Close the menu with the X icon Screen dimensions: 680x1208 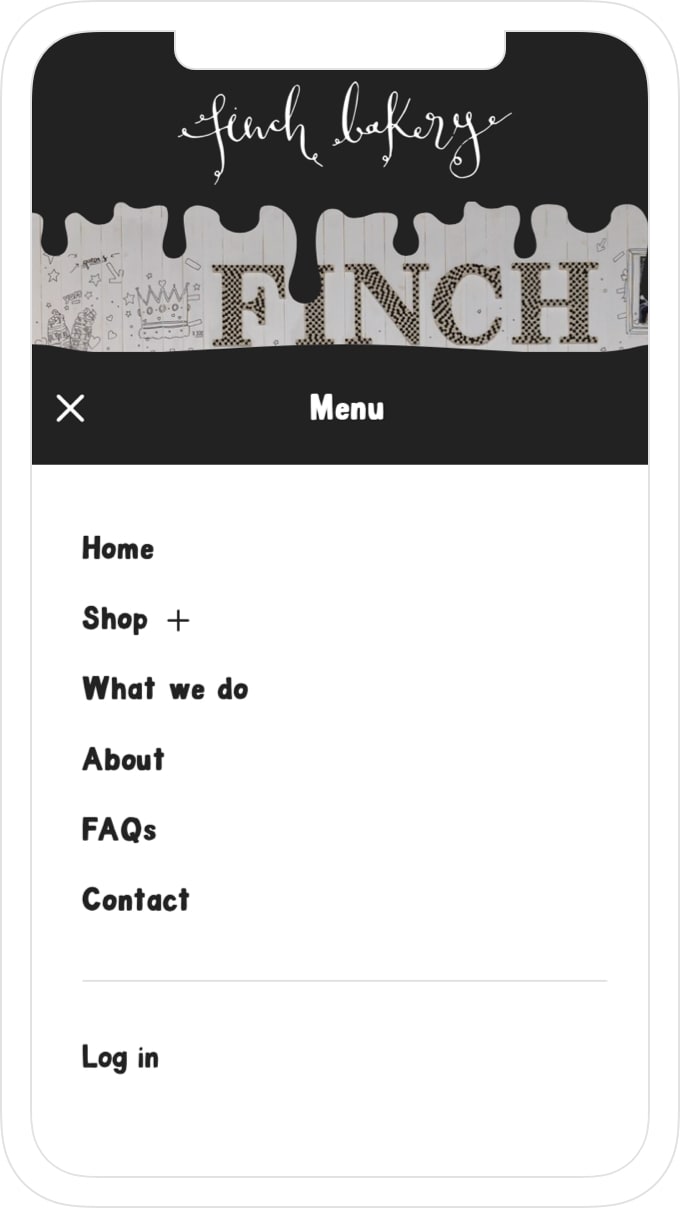pyautogui.click(x=70, y=408)
